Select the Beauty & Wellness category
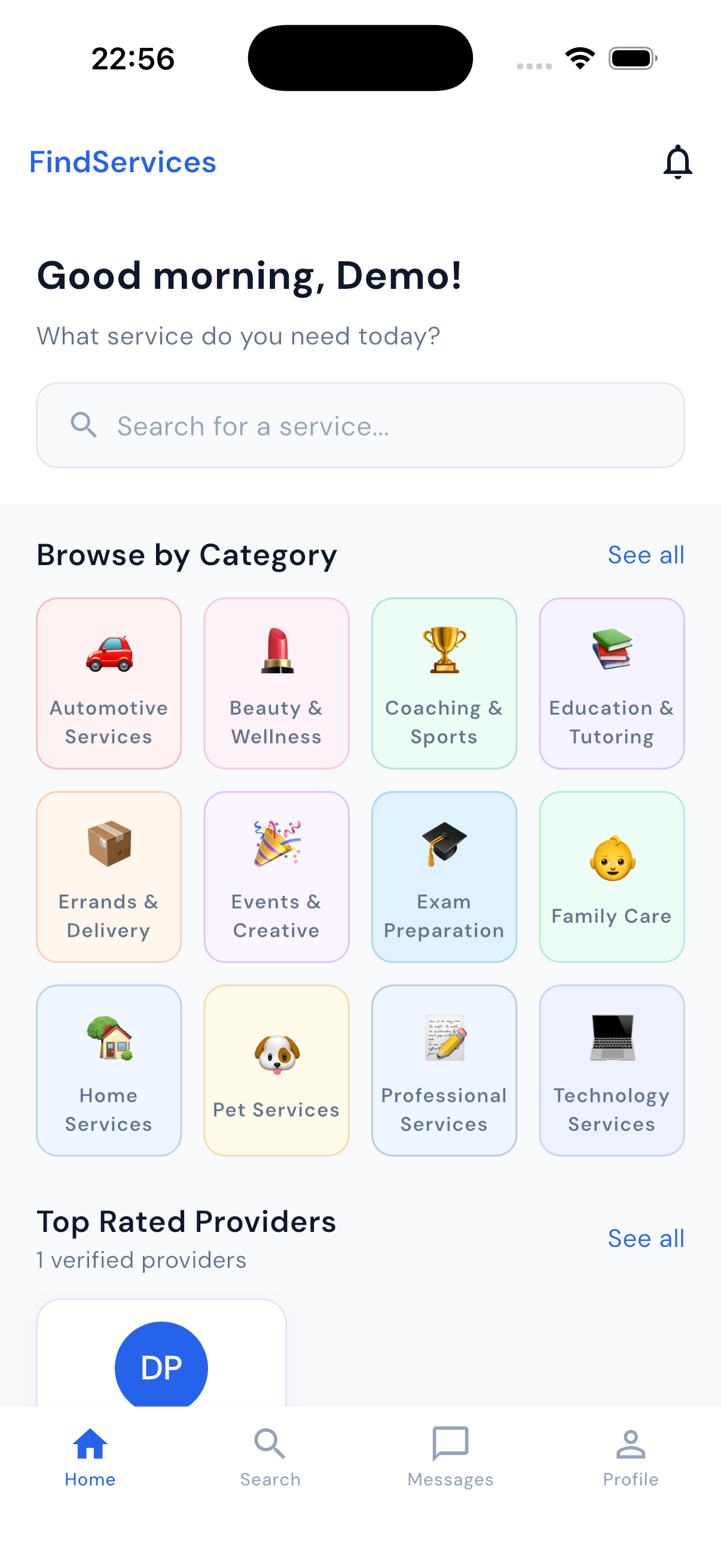 276,683
